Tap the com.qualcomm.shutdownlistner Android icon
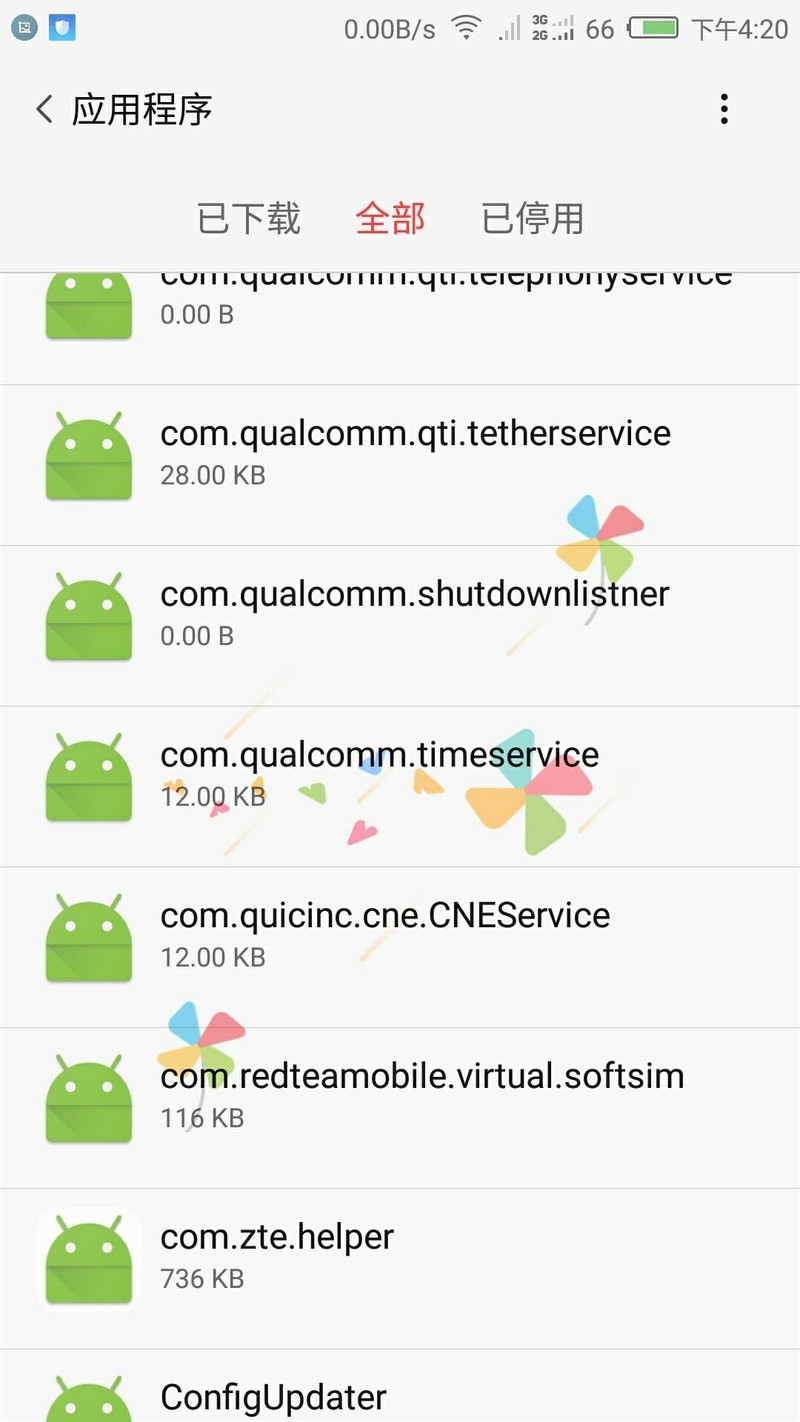The width and height of the screenshot is (800, 1422). (x=88, y=614)
